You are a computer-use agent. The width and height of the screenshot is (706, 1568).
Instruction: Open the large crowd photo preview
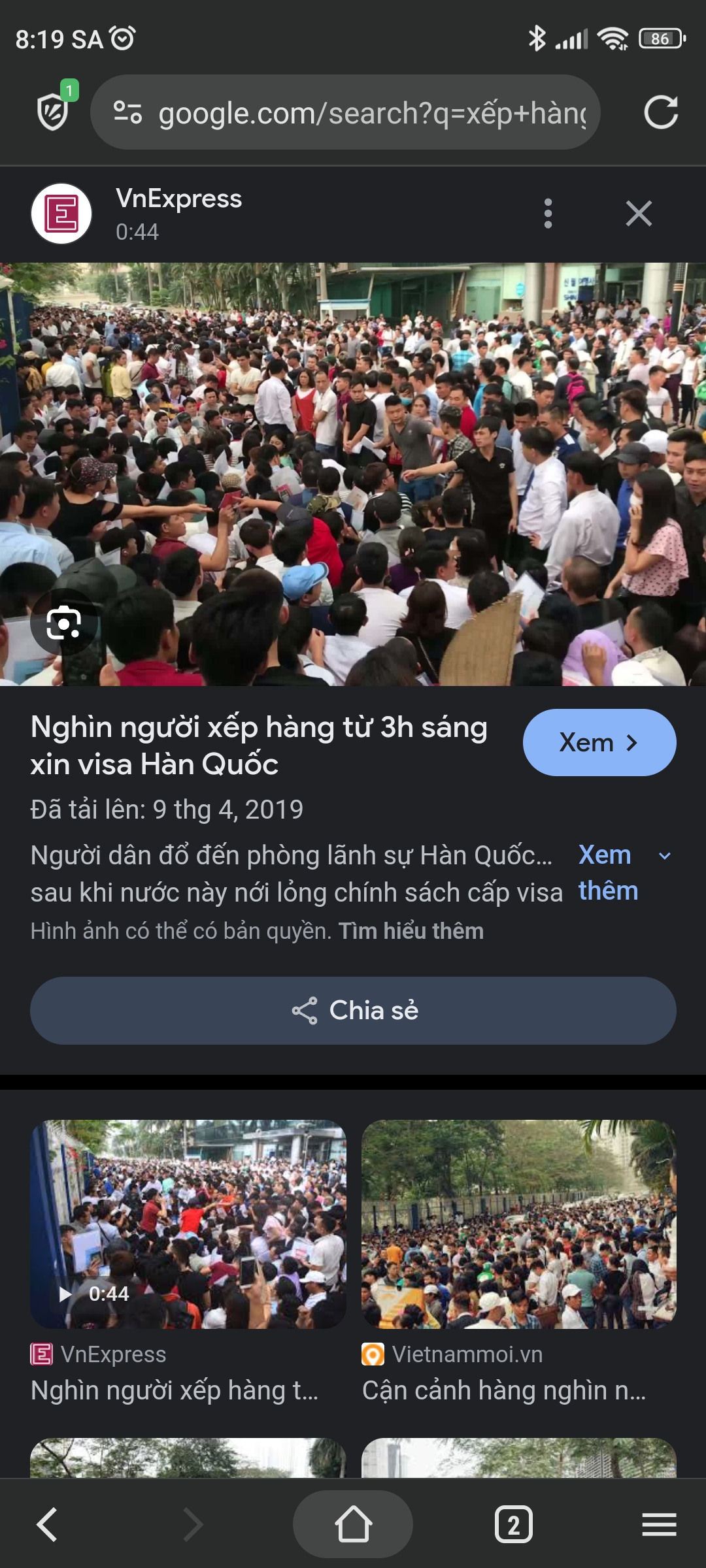[x=353, y=474]
